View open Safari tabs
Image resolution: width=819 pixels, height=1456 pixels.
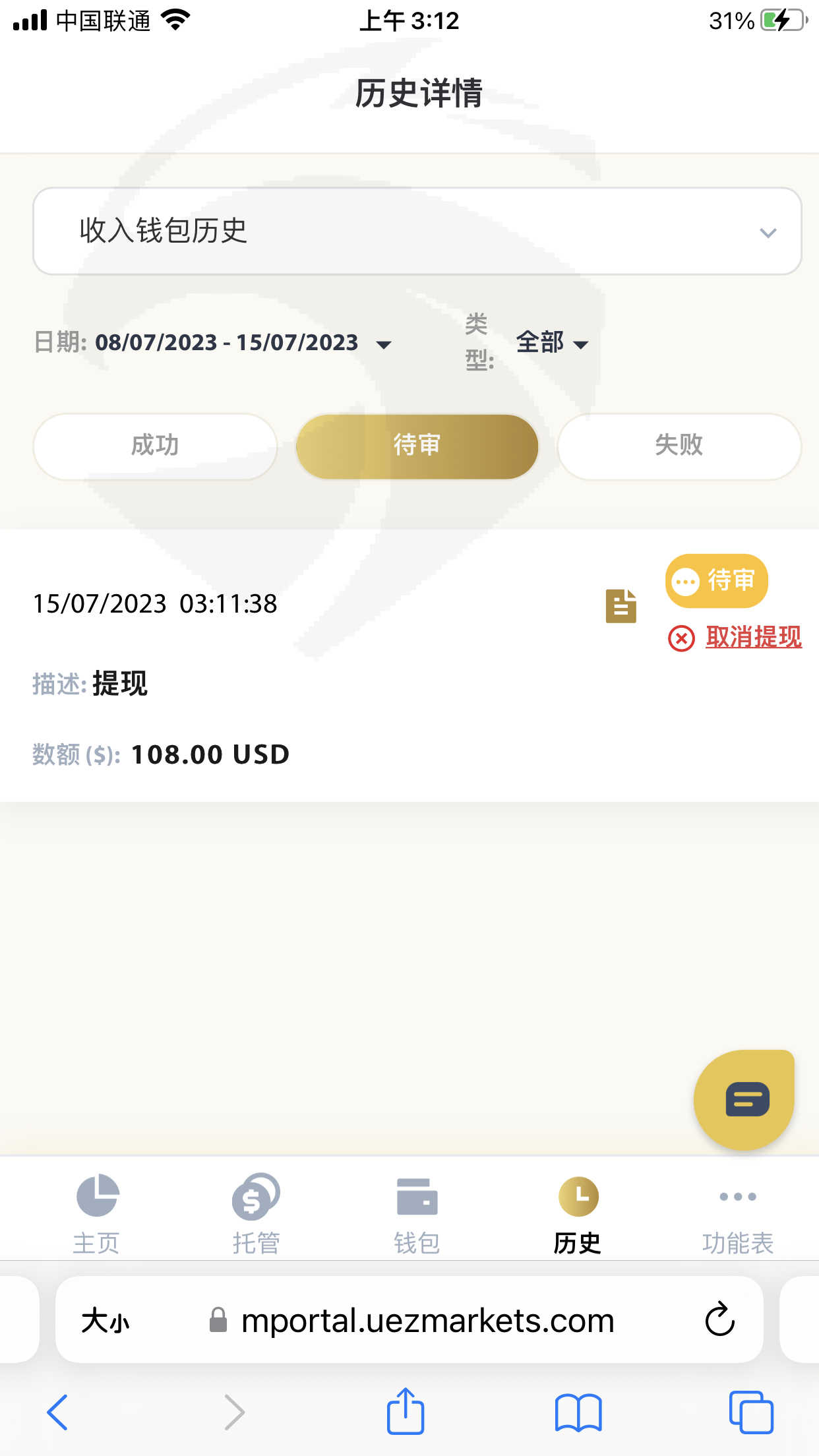pos(751,1412)
